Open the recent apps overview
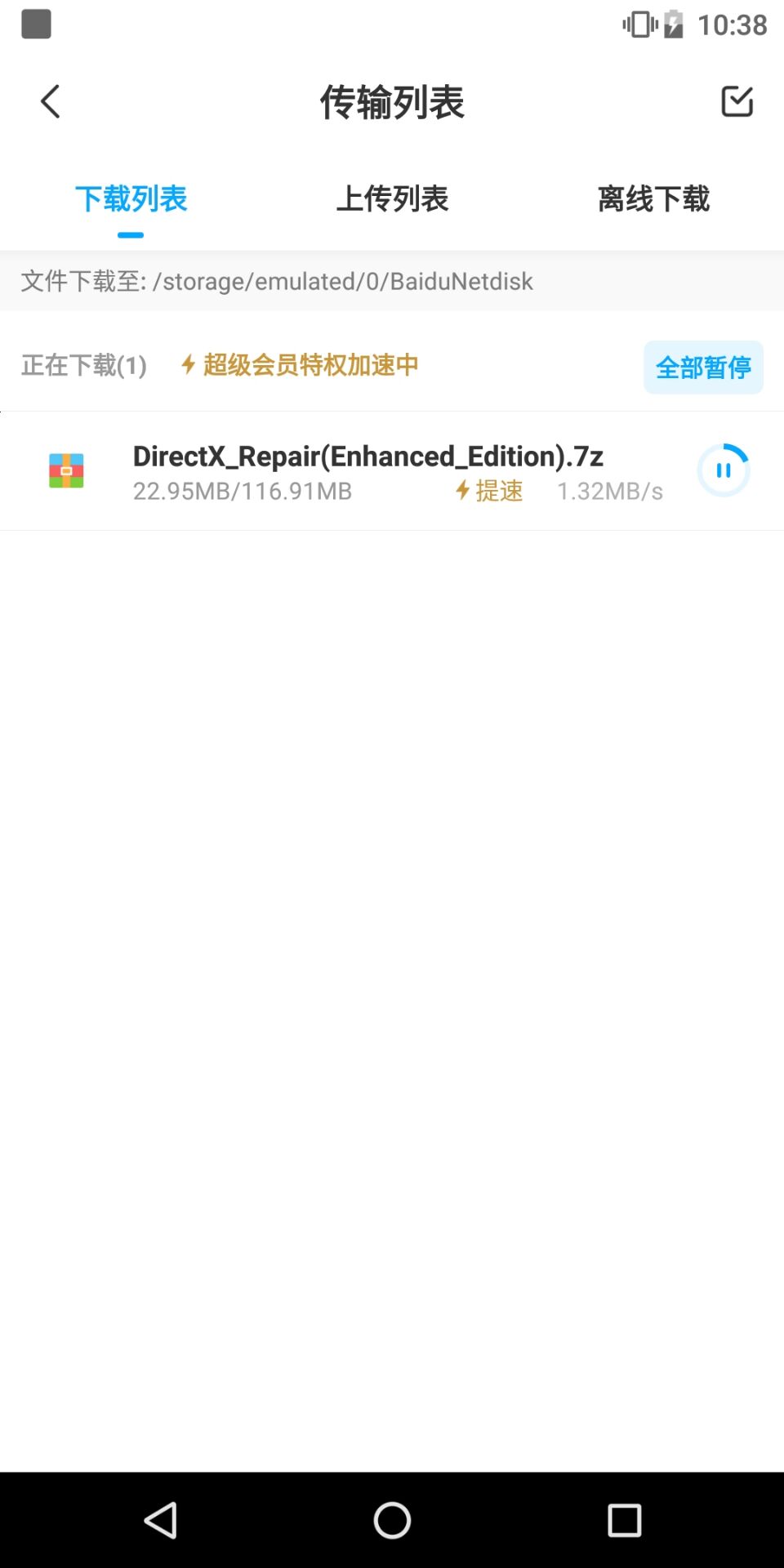 coord(625,1521)
